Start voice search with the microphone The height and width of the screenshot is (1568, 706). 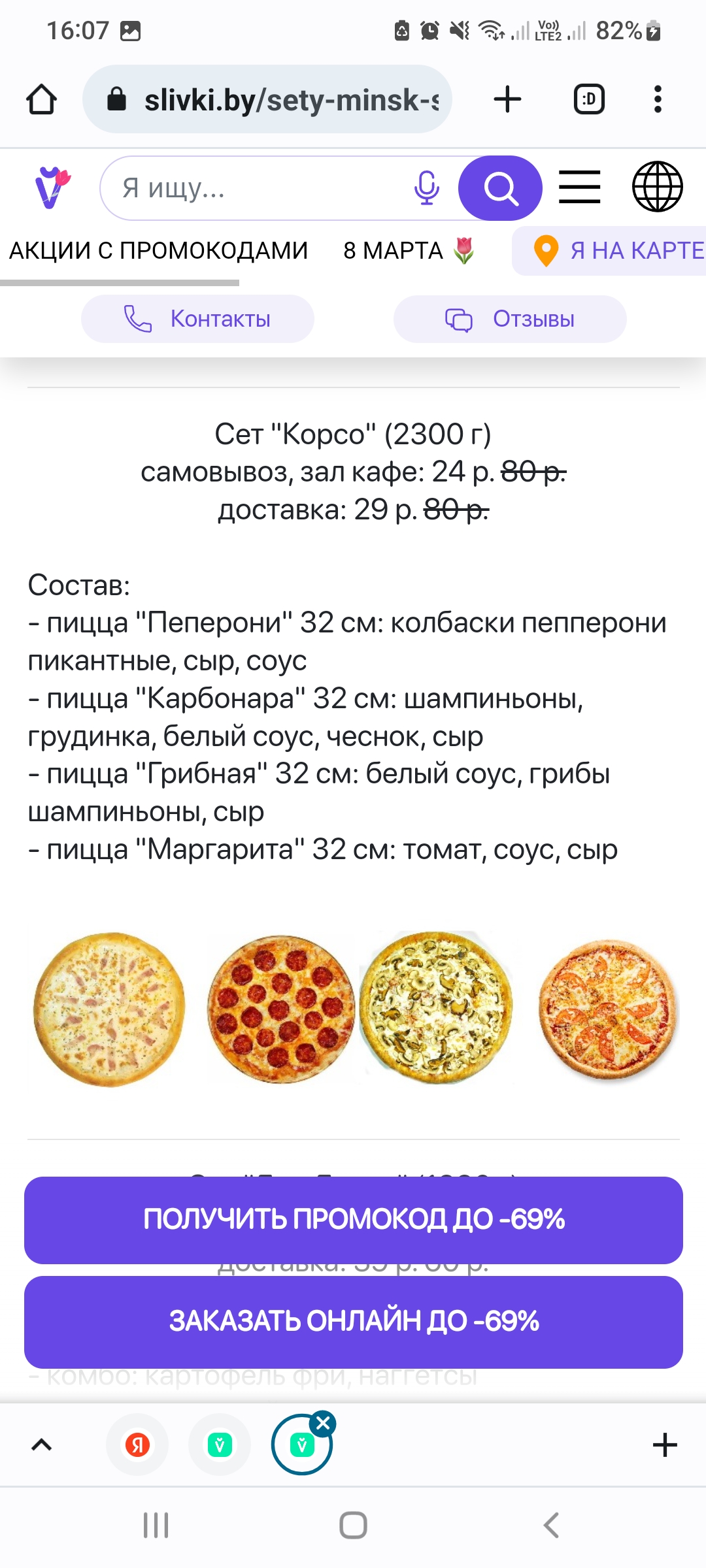click(426, 188)
